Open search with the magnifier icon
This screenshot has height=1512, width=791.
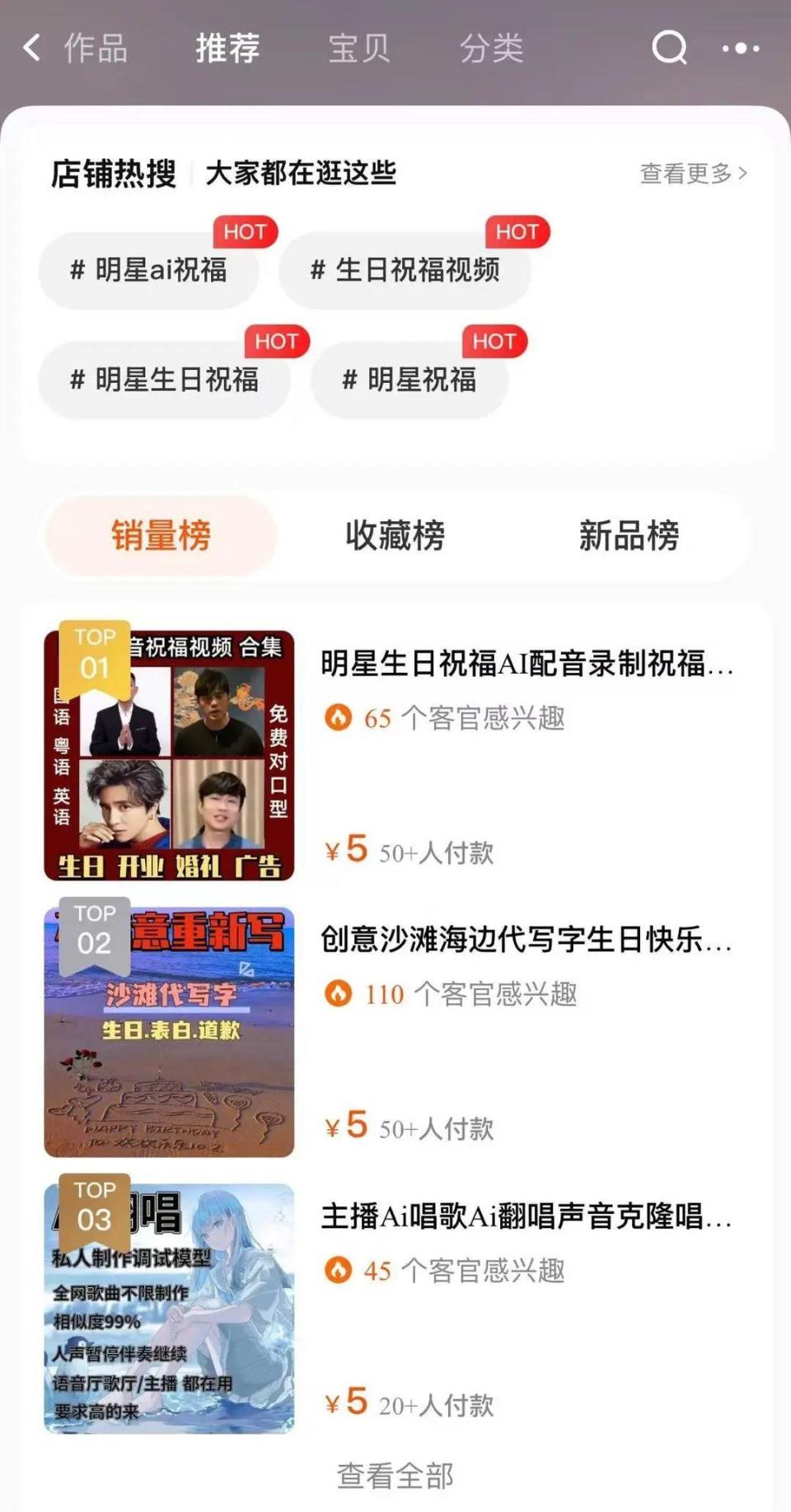click(670, 48)
